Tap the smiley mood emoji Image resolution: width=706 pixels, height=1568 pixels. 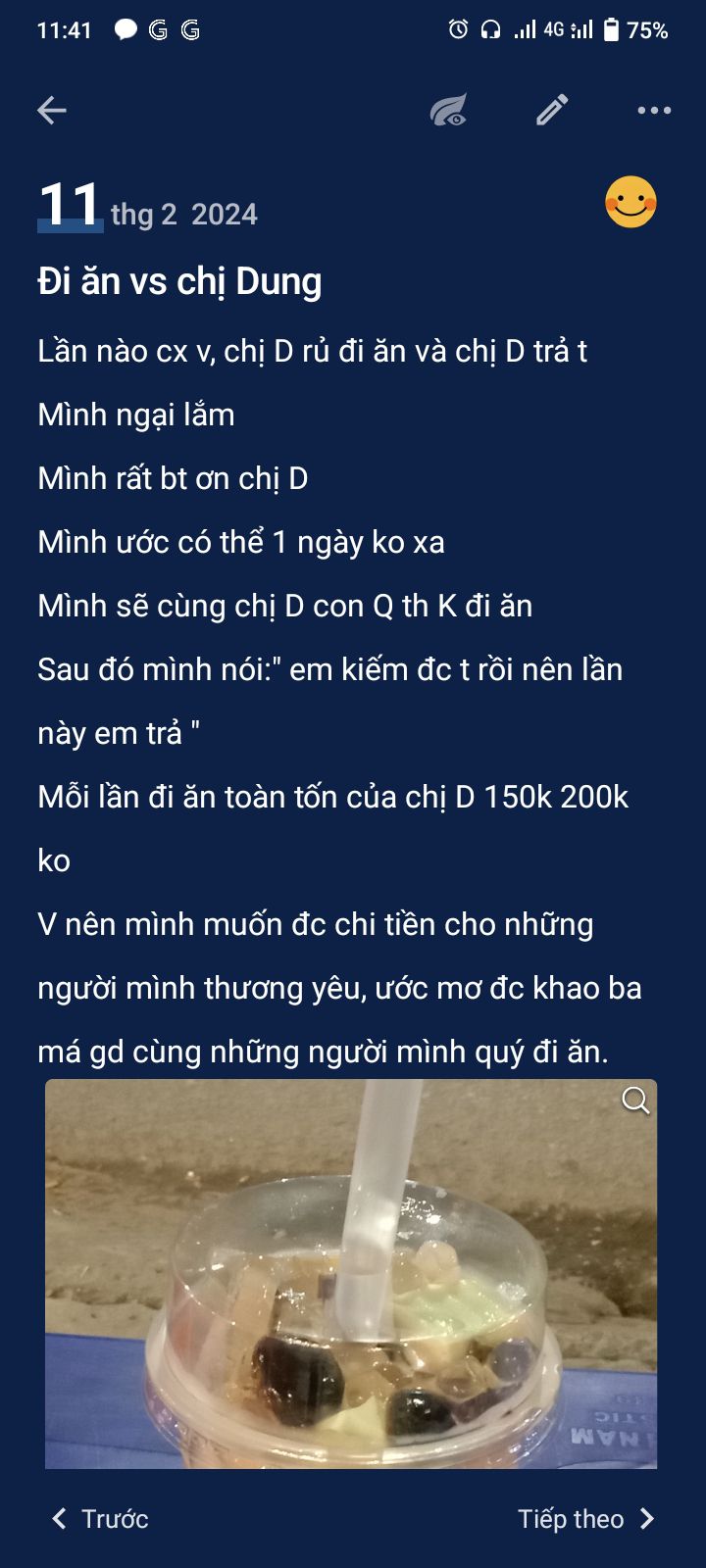pyautogui.click(x=630, y=203)
